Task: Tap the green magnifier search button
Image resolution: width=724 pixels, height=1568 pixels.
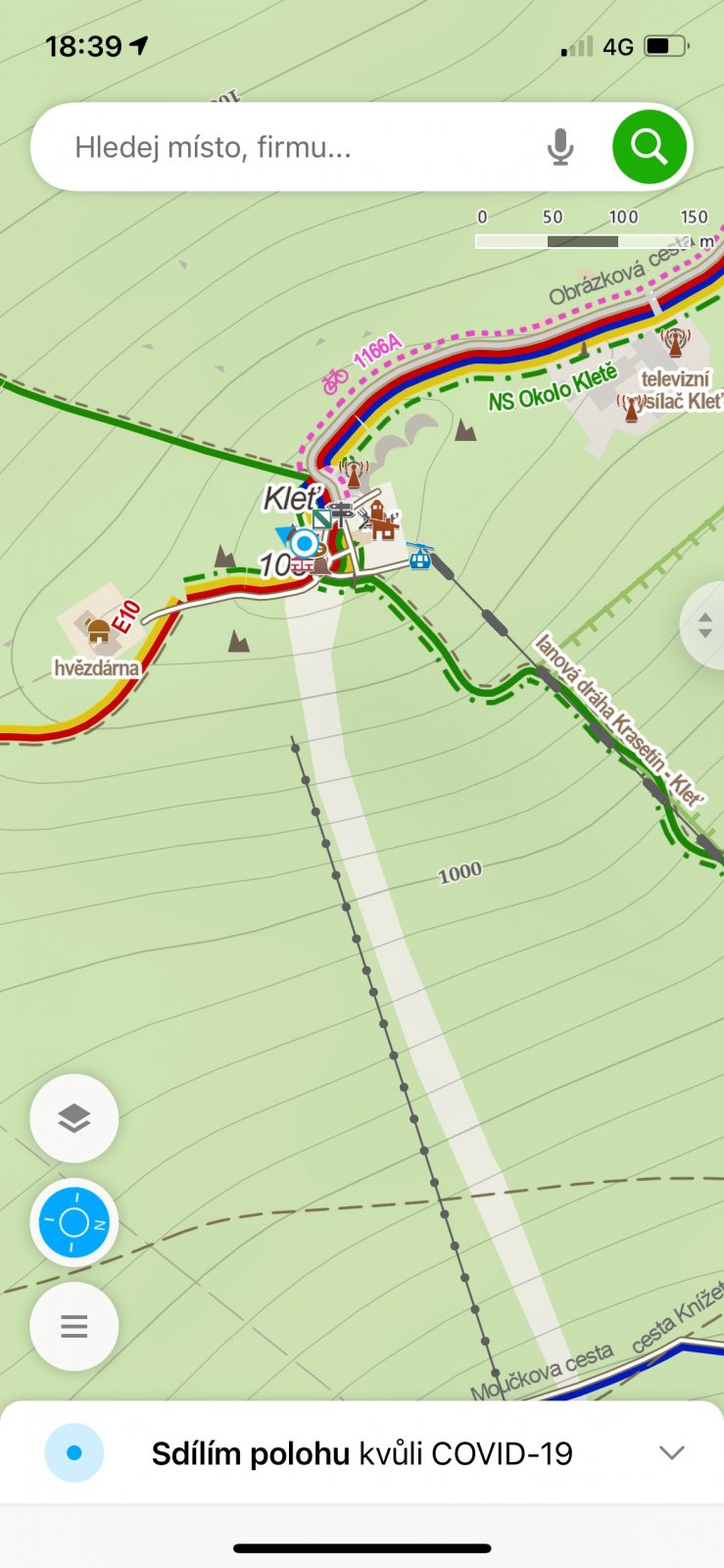Action: pos(649,147)
